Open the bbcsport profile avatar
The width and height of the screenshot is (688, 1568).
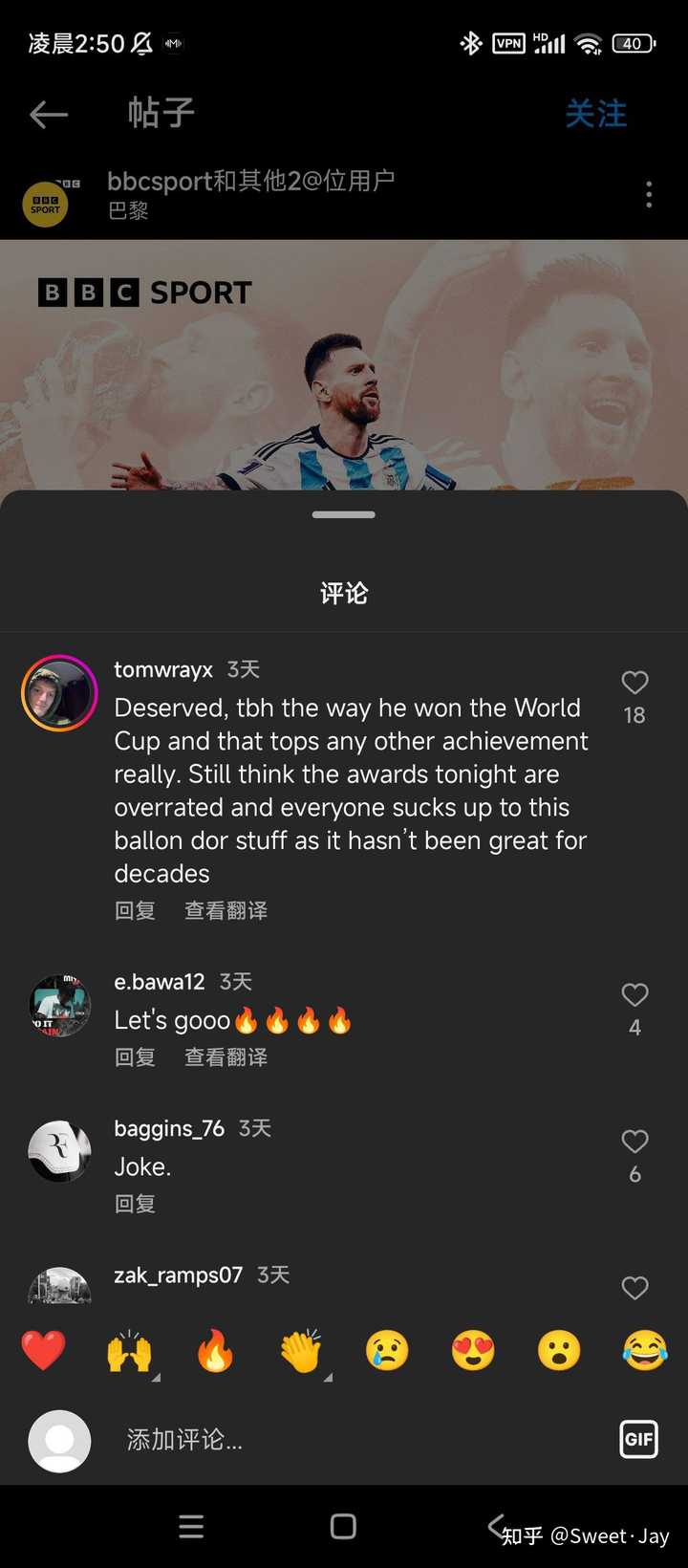click(x=45, y=203)
